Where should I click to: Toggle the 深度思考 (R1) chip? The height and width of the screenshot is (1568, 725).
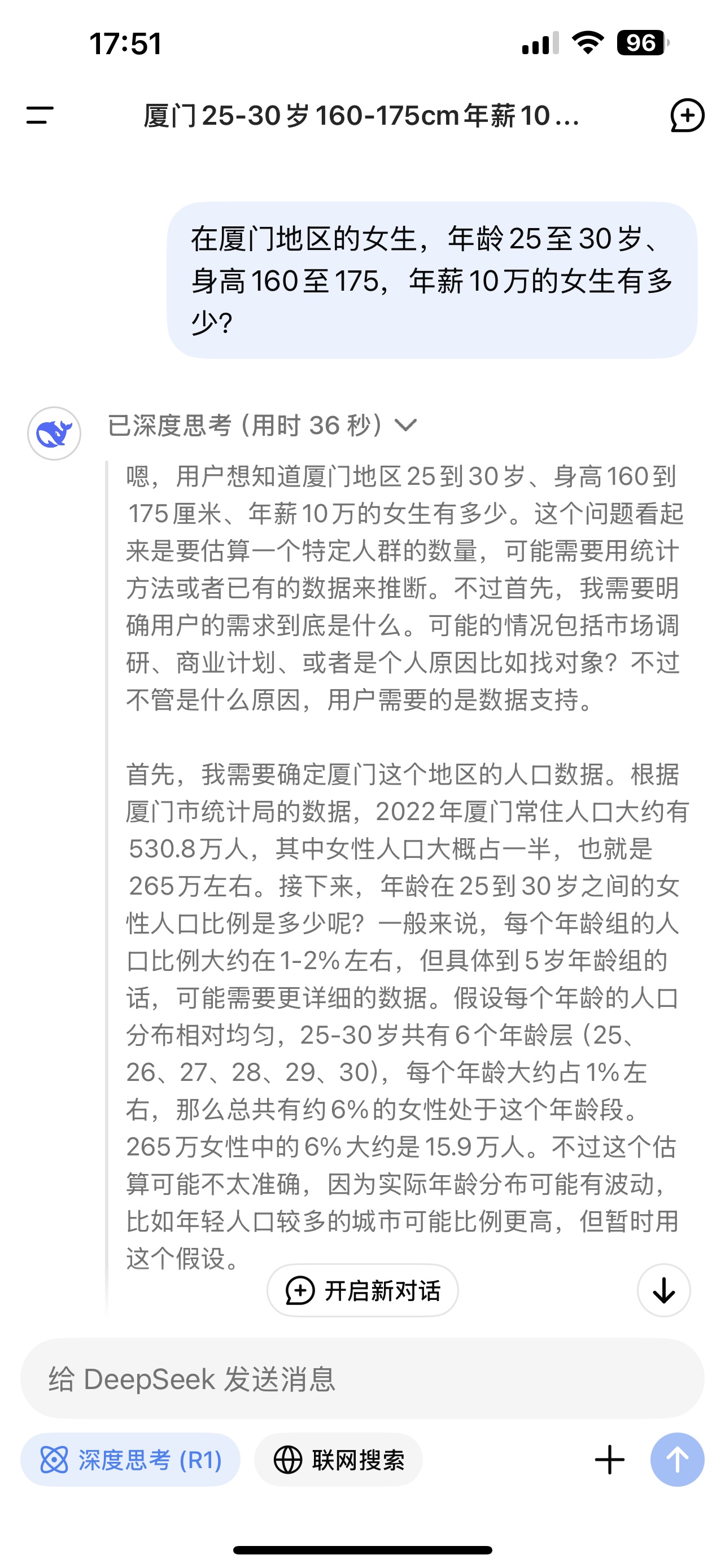click(x=130, y=1460)
